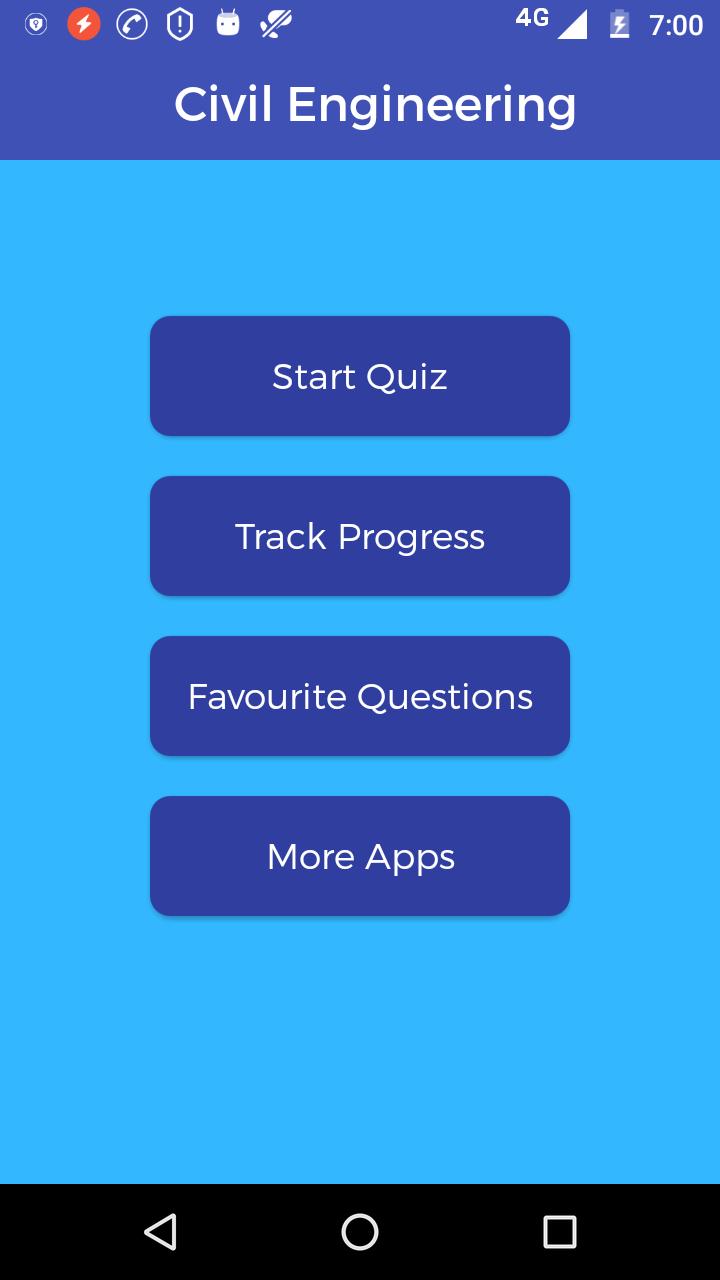
Task: Go back using the system back button
Action: click(x=160, y=1232)
